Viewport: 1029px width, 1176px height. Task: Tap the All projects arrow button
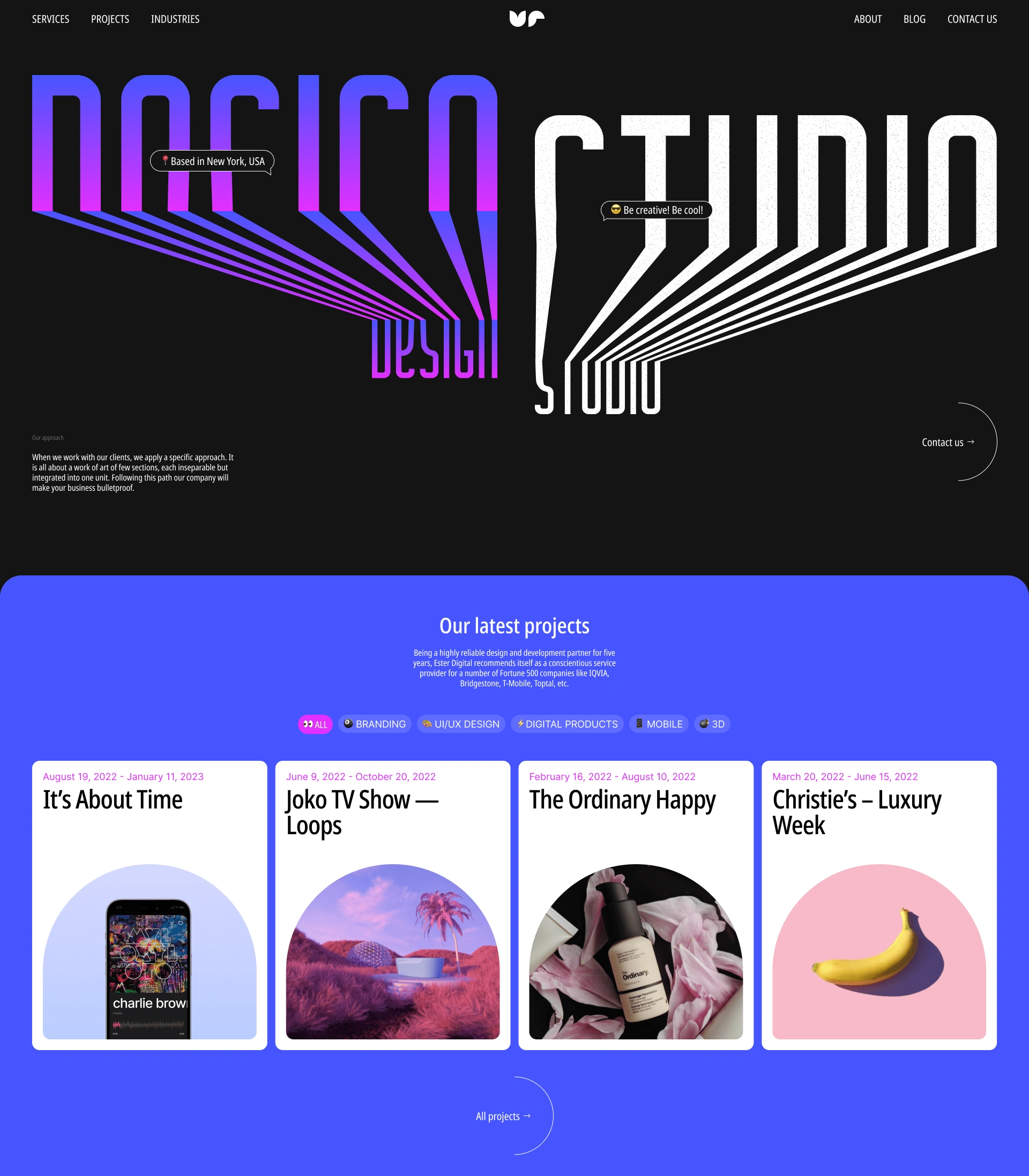point(504,1116)
